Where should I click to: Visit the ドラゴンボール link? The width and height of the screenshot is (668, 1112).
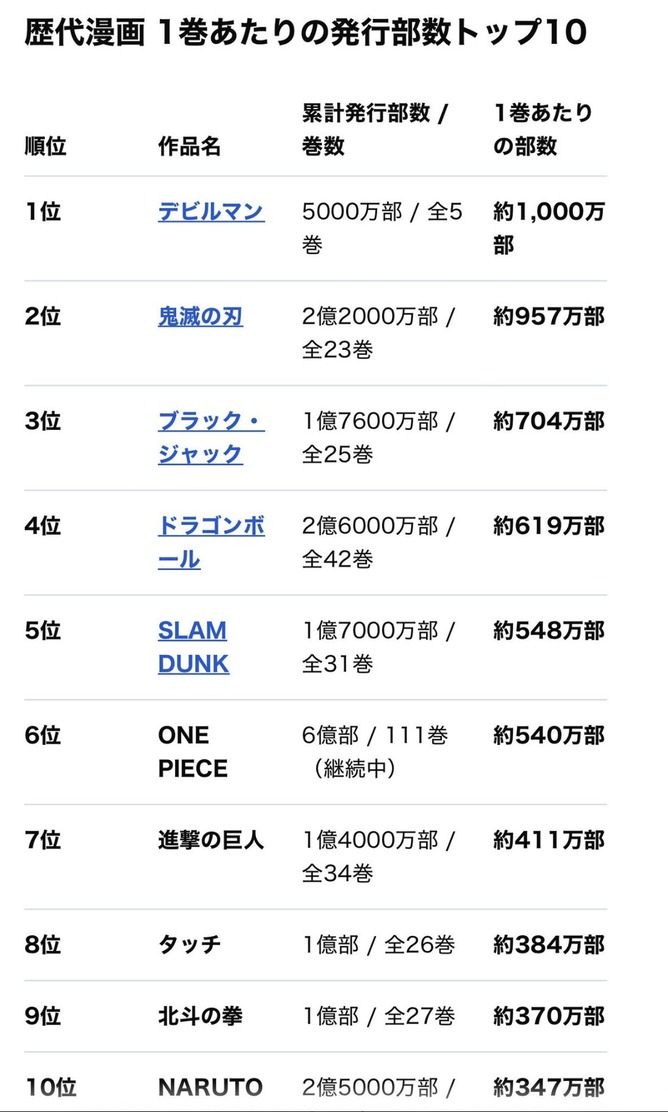click(211, 543)
